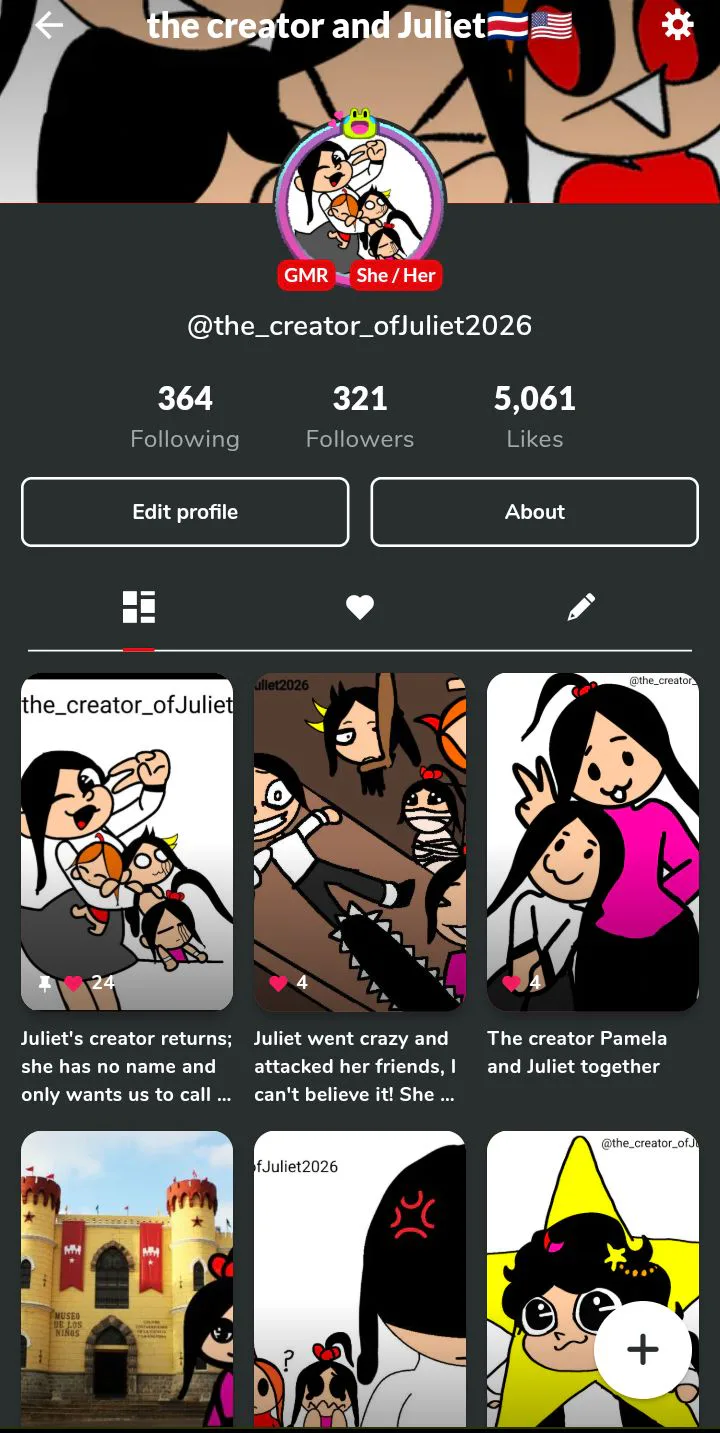Screen dimensions: 720x1433
Task: Go back using the arrow icon
Action: coord(48,26)
